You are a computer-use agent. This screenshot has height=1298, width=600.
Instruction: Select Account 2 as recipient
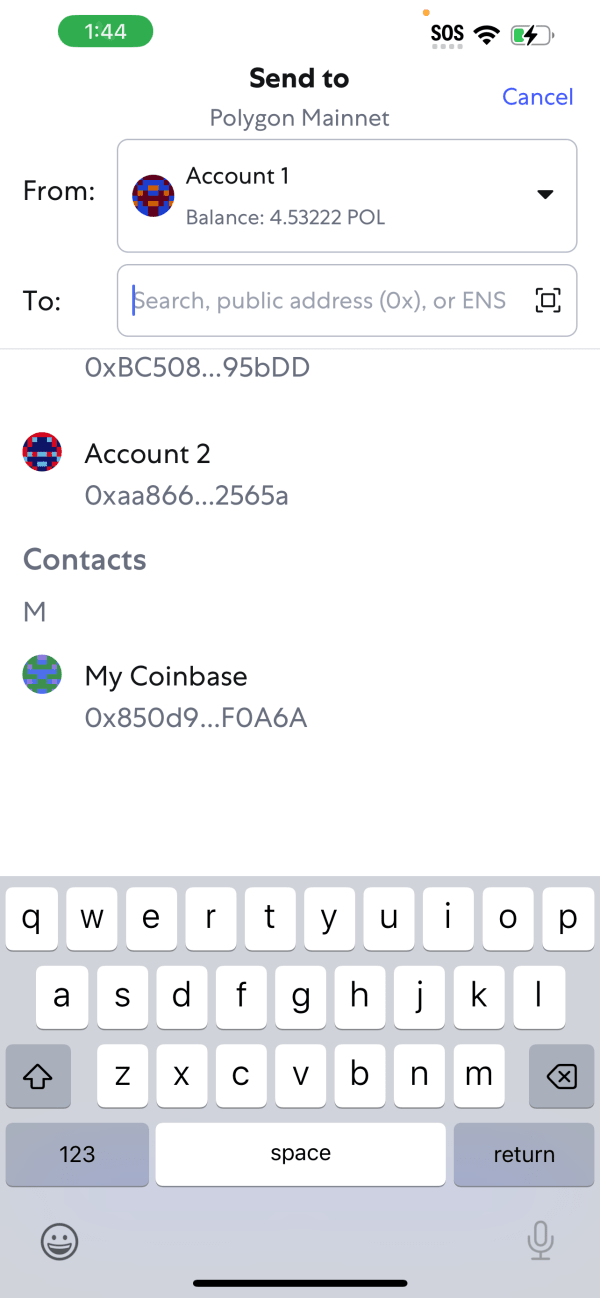[300, 474]
